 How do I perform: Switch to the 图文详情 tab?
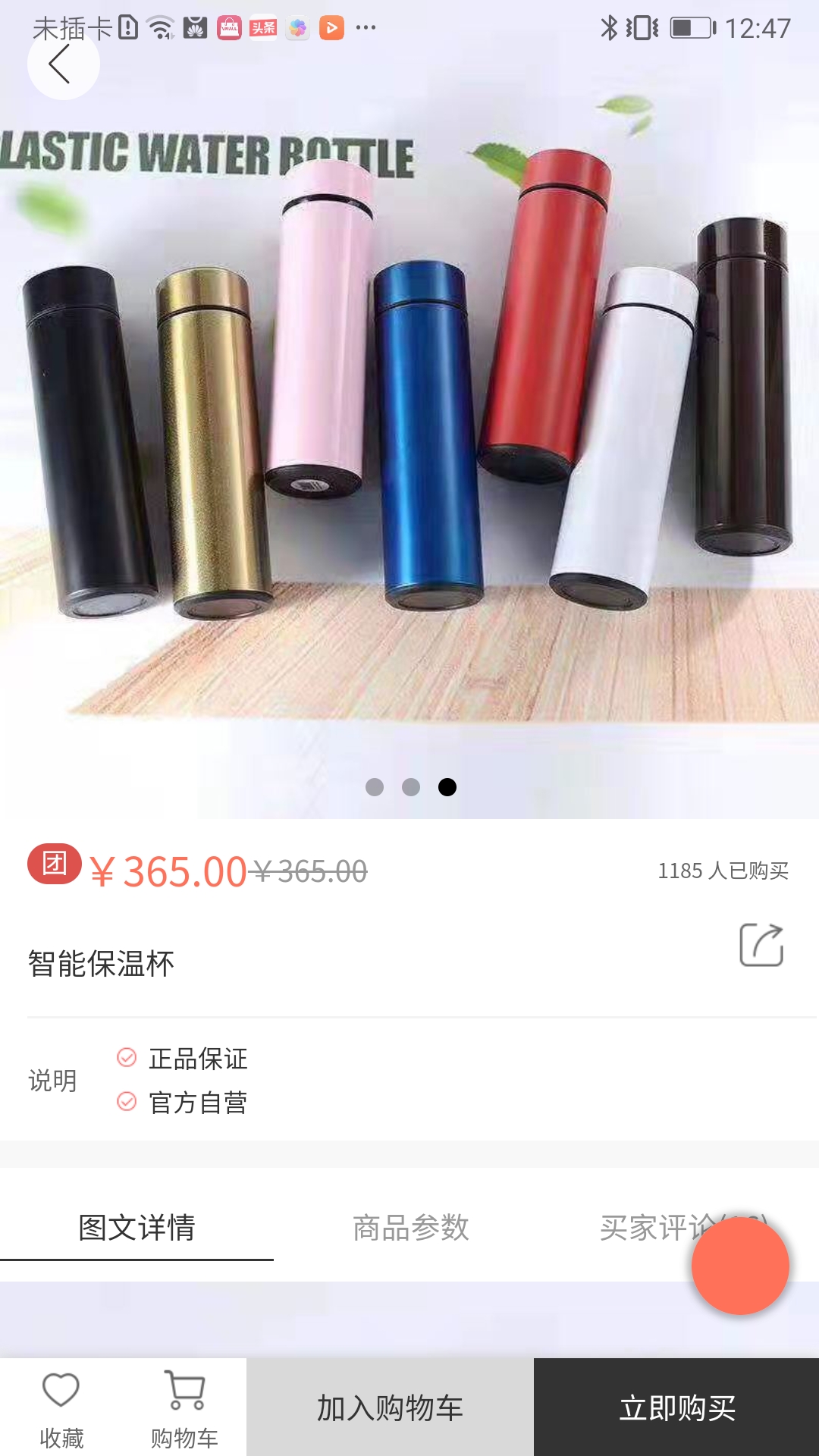(x=136, y=1227)
